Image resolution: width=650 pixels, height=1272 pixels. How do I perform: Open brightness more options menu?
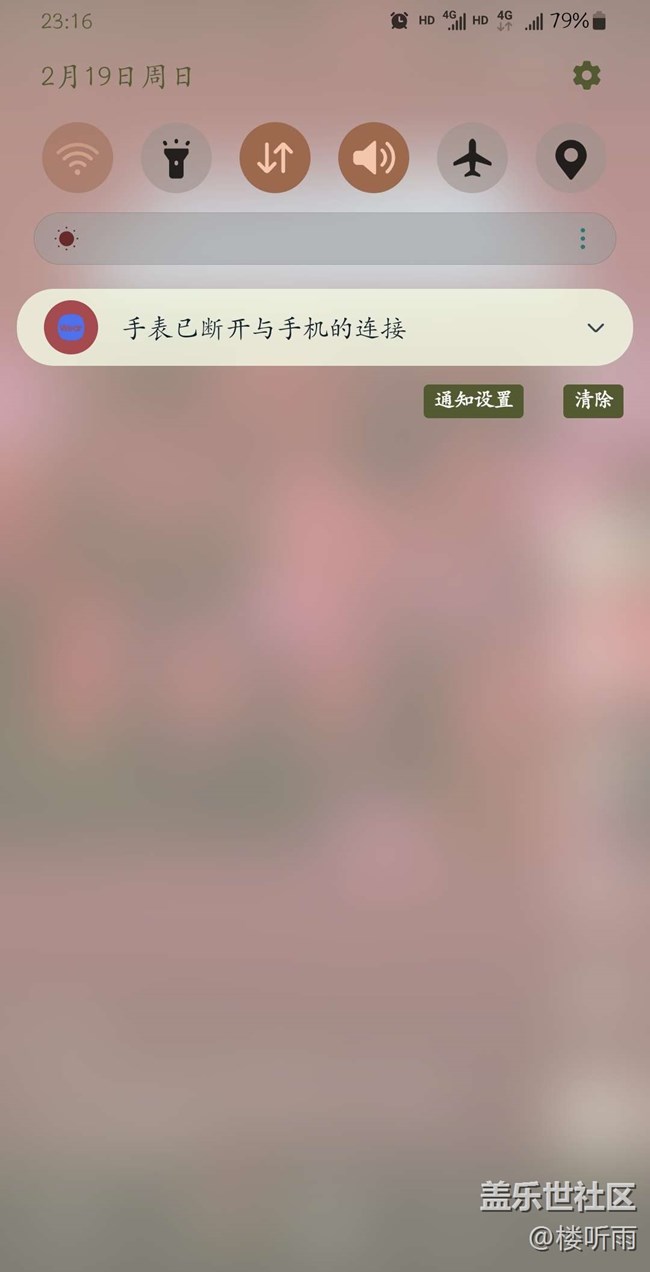[582, 239]
